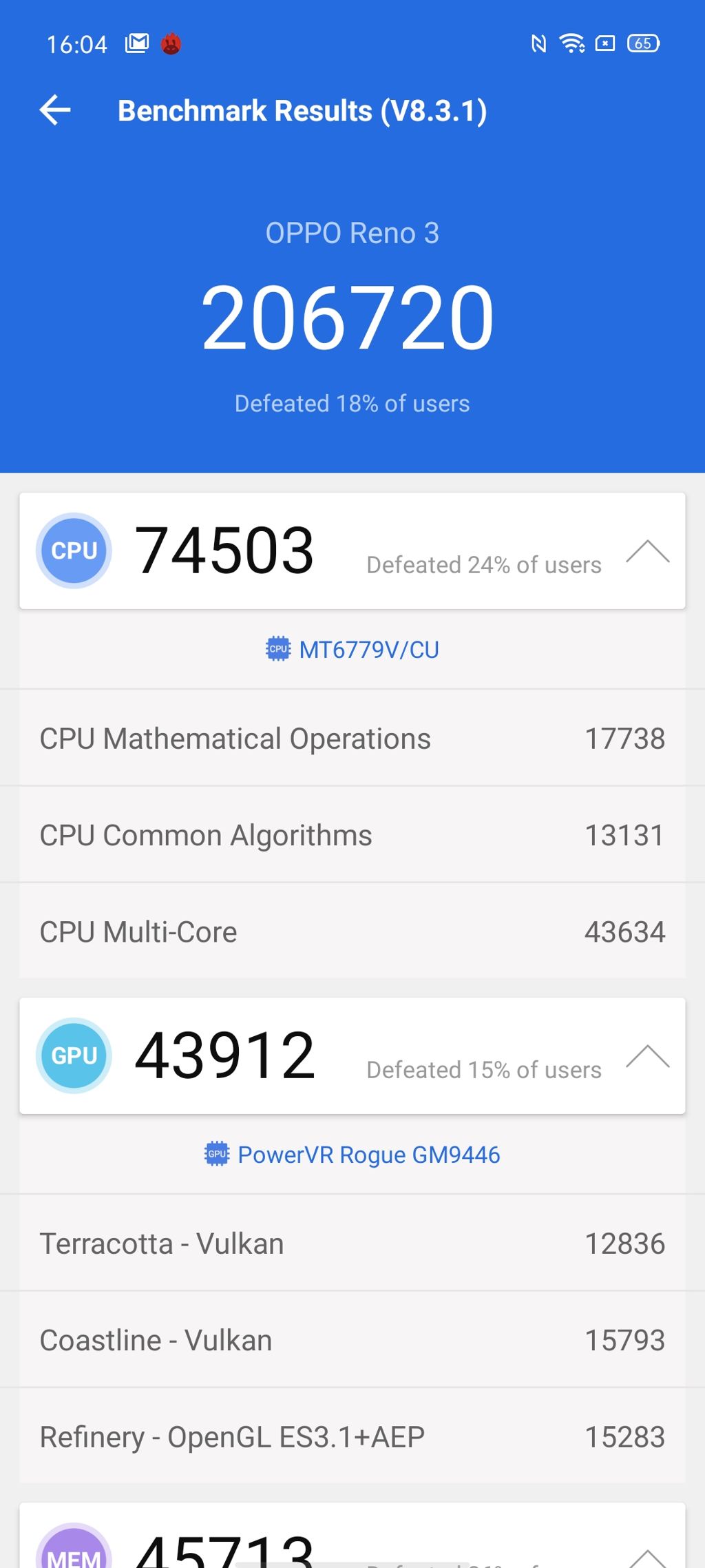
Task: Open the MT6779V/CU processor link
Action: (x=352, y=650)
